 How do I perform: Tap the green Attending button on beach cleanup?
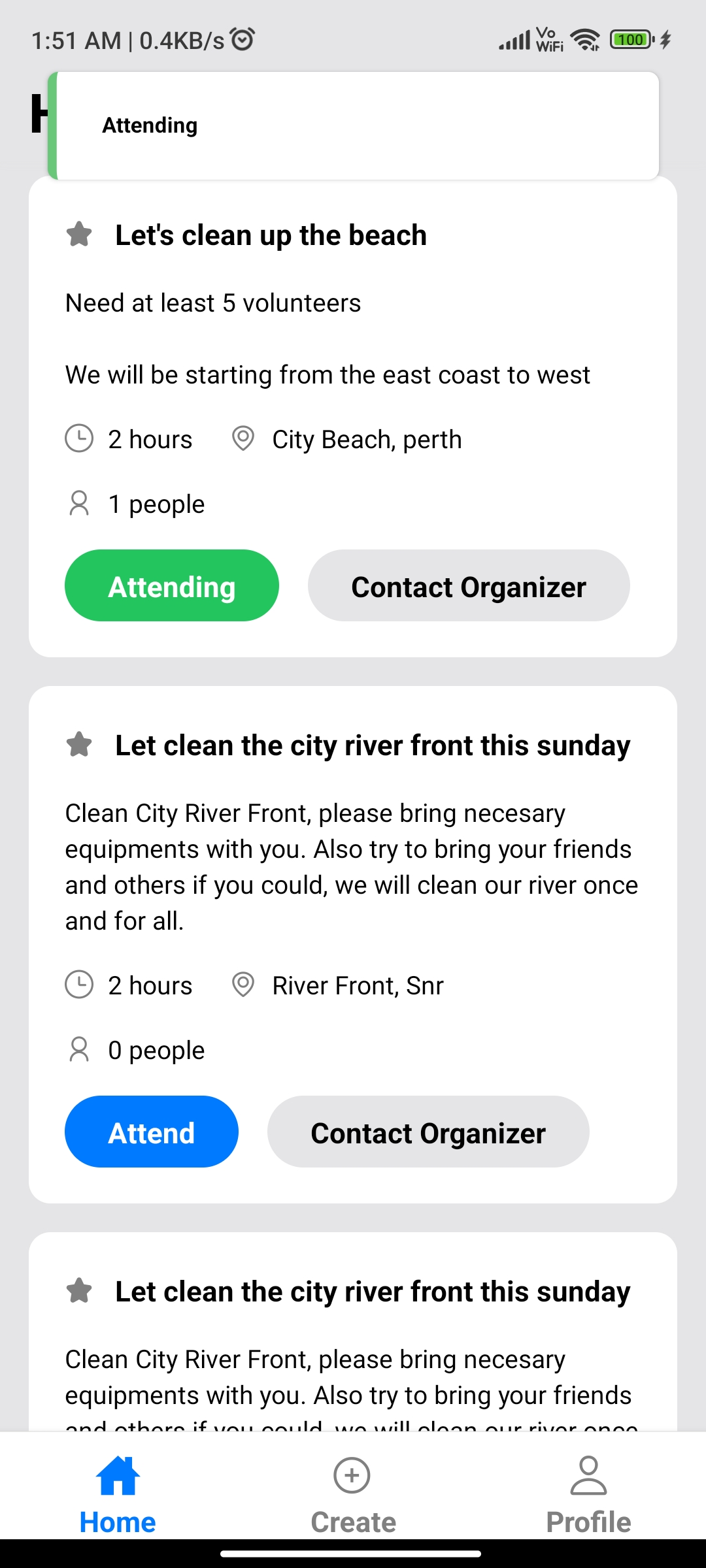tap(171, 585)
